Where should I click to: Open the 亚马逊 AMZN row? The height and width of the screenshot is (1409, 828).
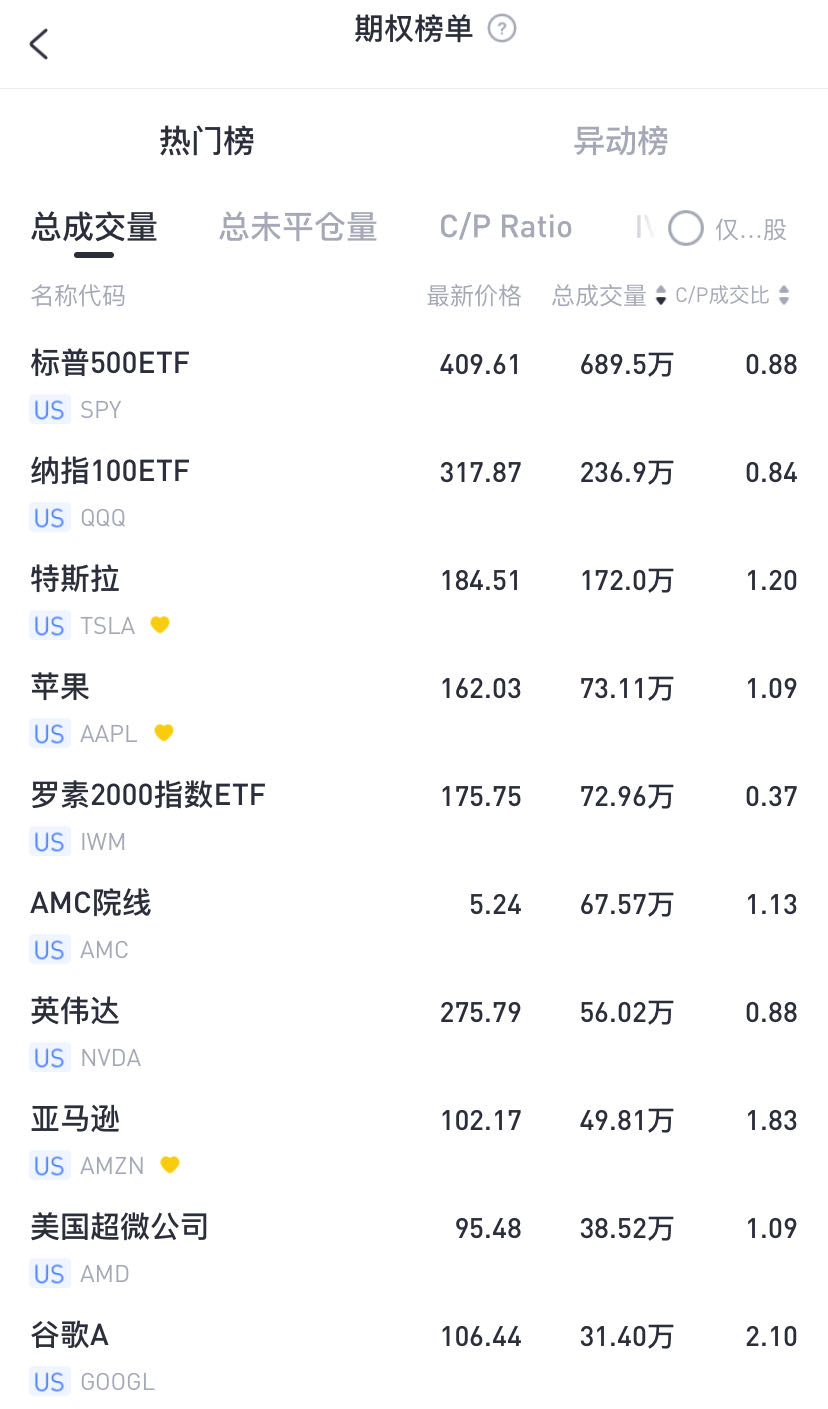click(413, 1140)
